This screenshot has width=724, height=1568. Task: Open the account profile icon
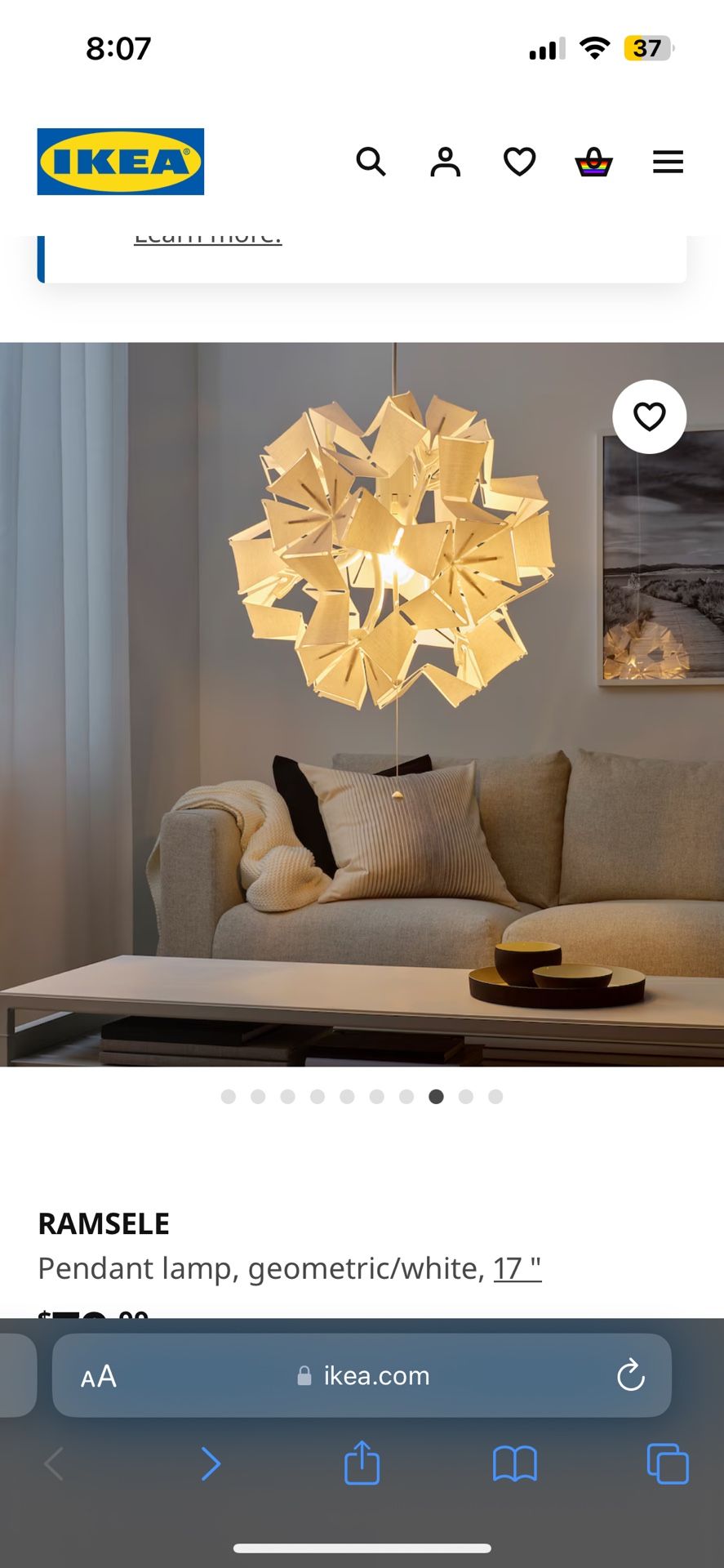point(445,162)
